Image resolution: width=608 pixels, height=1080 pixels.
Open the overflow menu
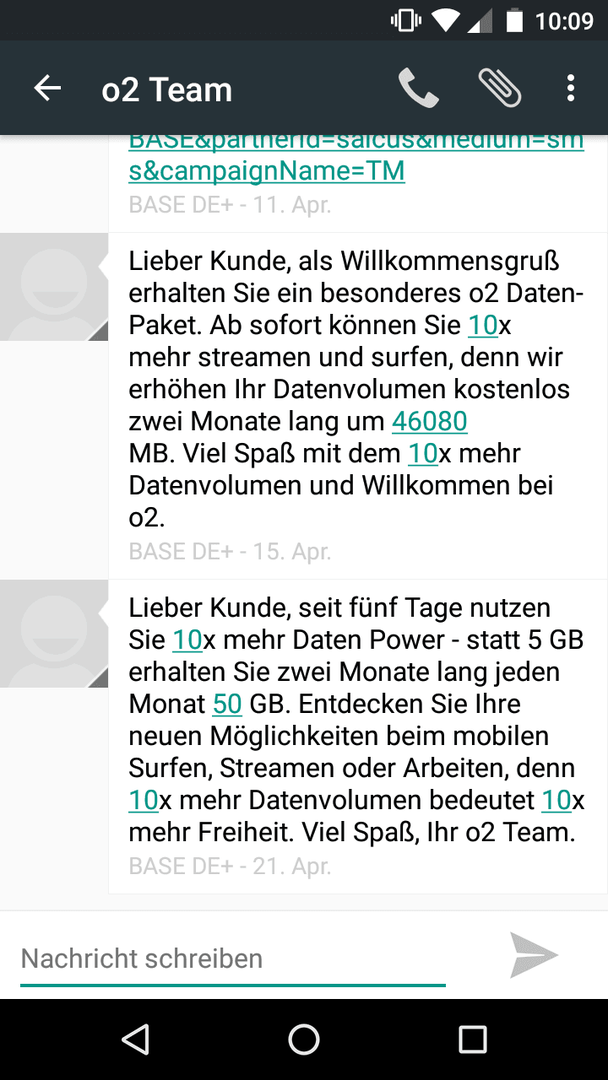(570, 88)
